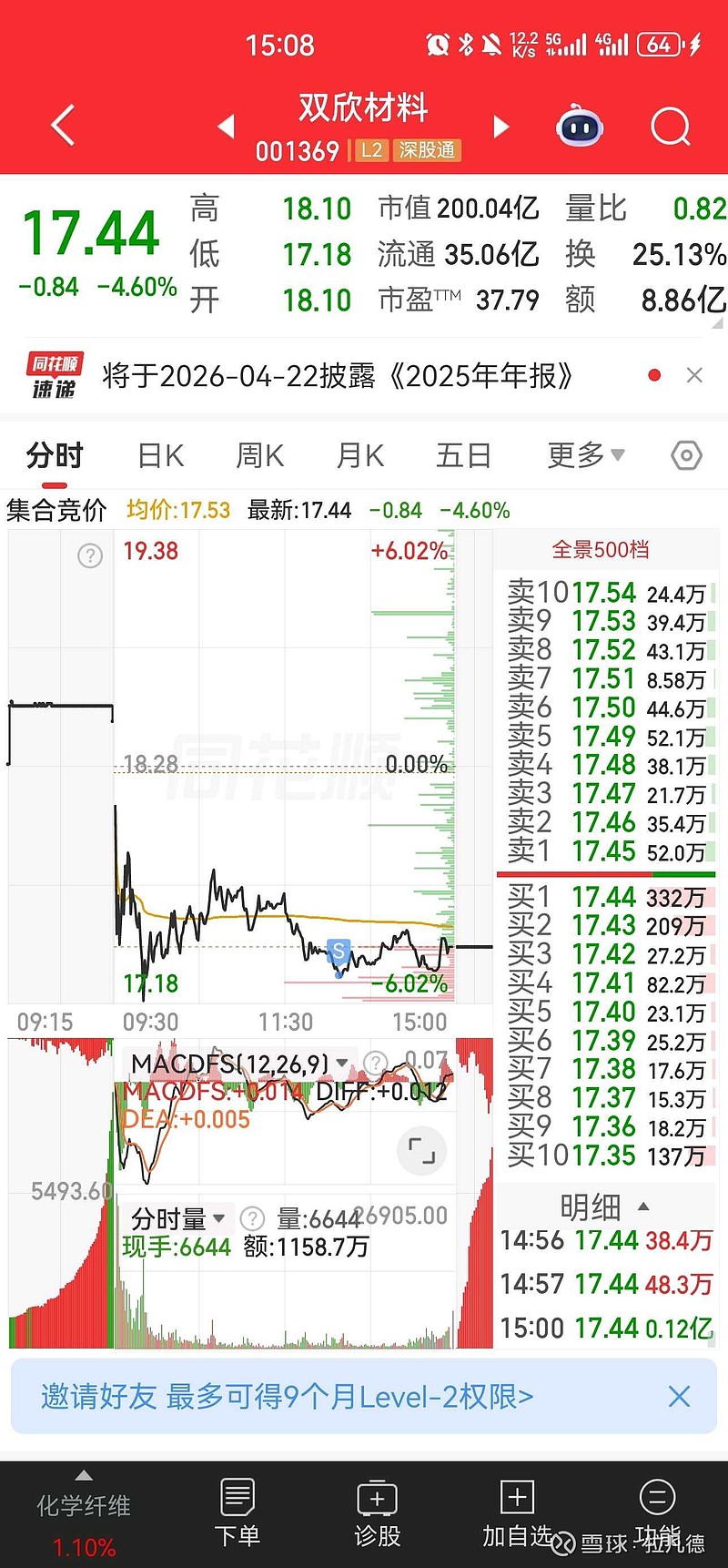Screen dimensions: 728x1568
Task: Open the search icon
Action: (x=670, y=127)
